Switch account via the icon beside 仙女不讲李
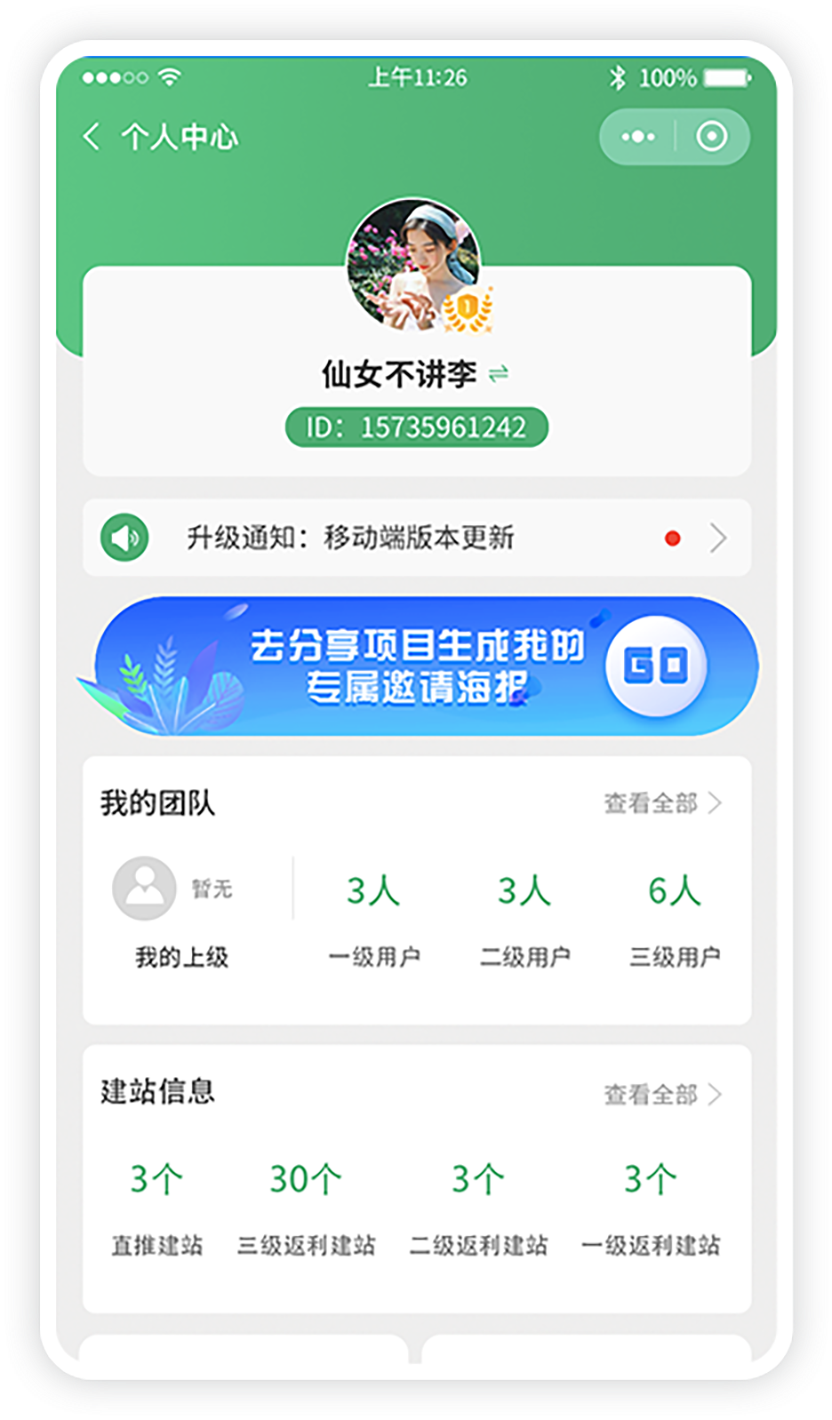This screenshot has width=832, height=1420. point(498,374)
